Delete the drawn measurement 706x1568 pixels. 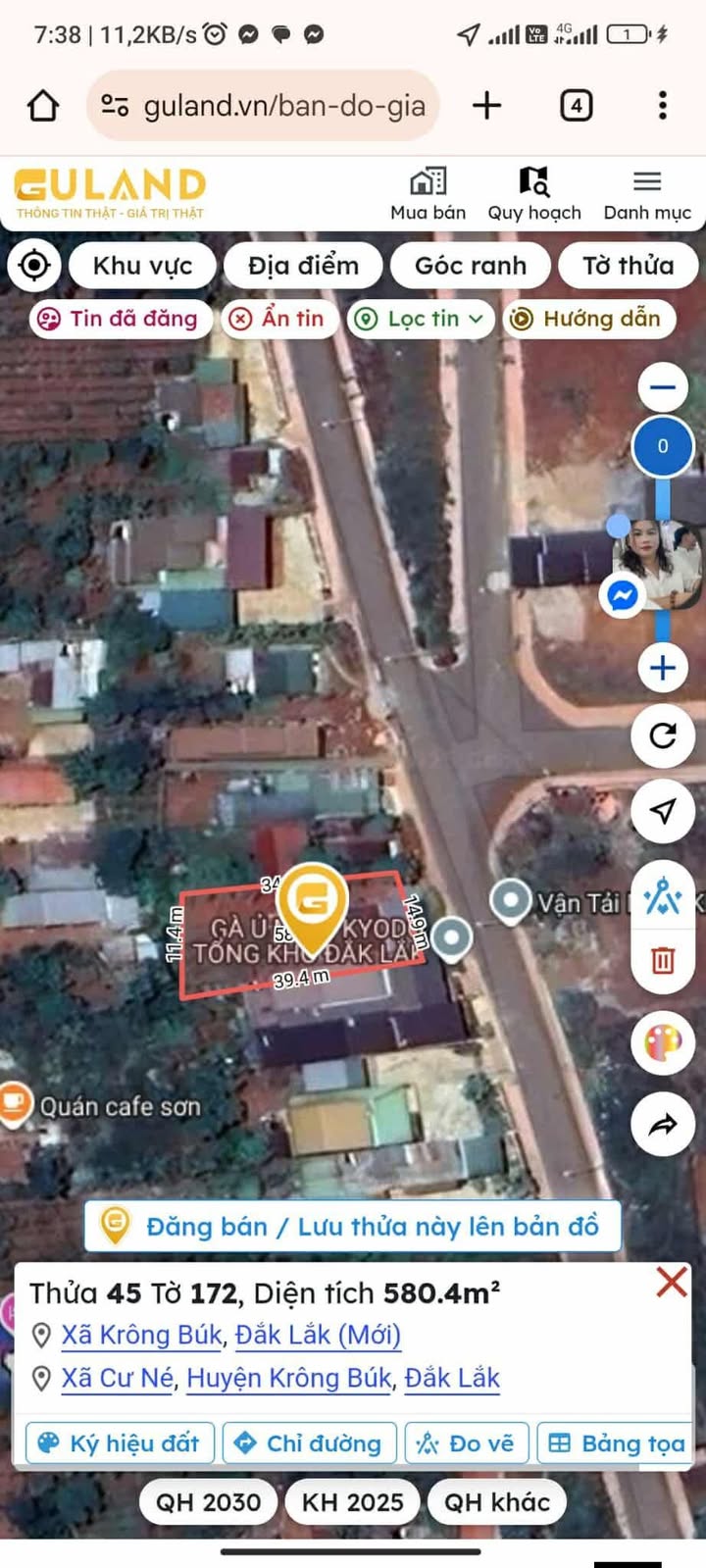(663, 959)
